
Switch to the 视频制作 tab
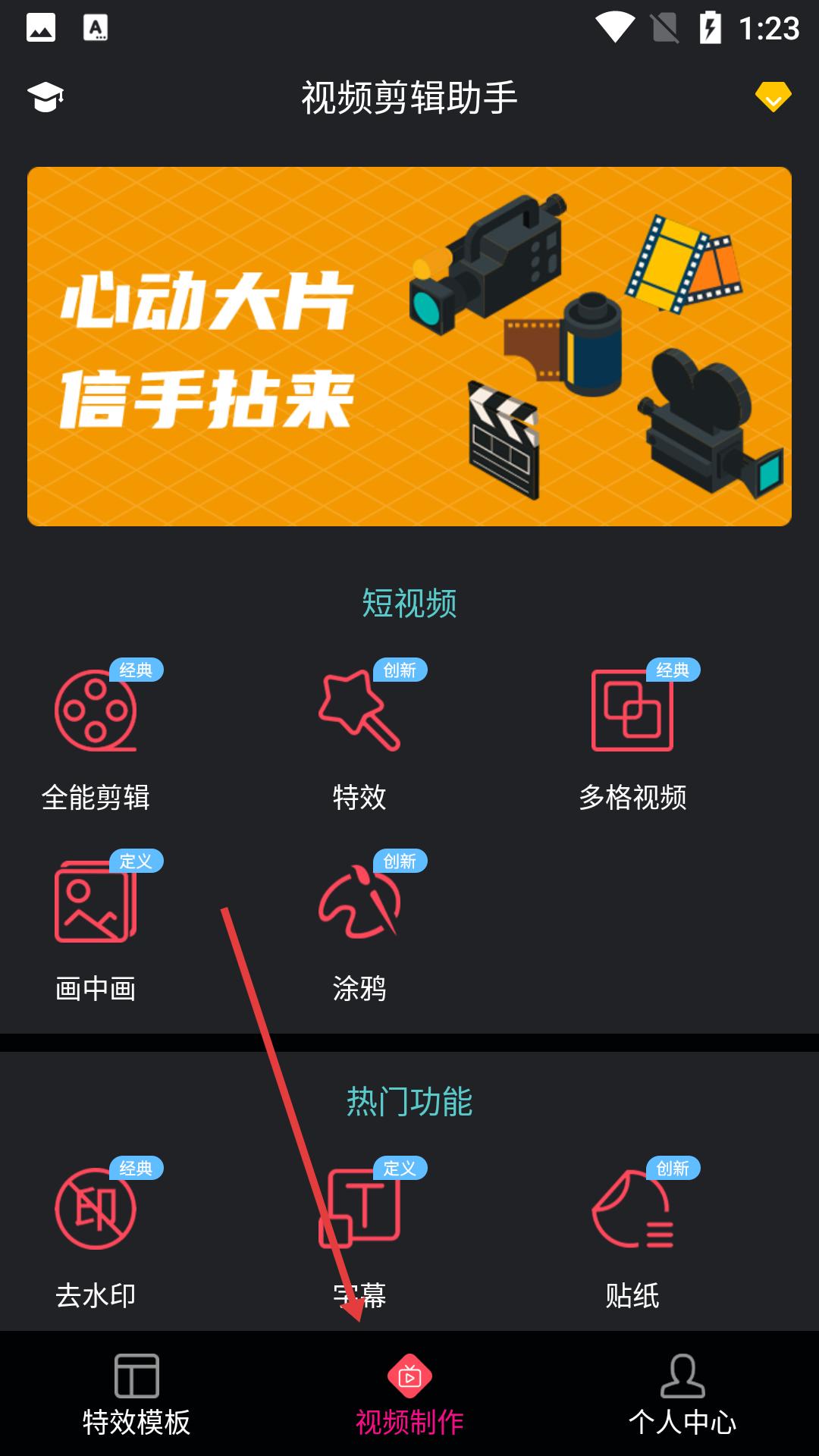(409, 1394)
